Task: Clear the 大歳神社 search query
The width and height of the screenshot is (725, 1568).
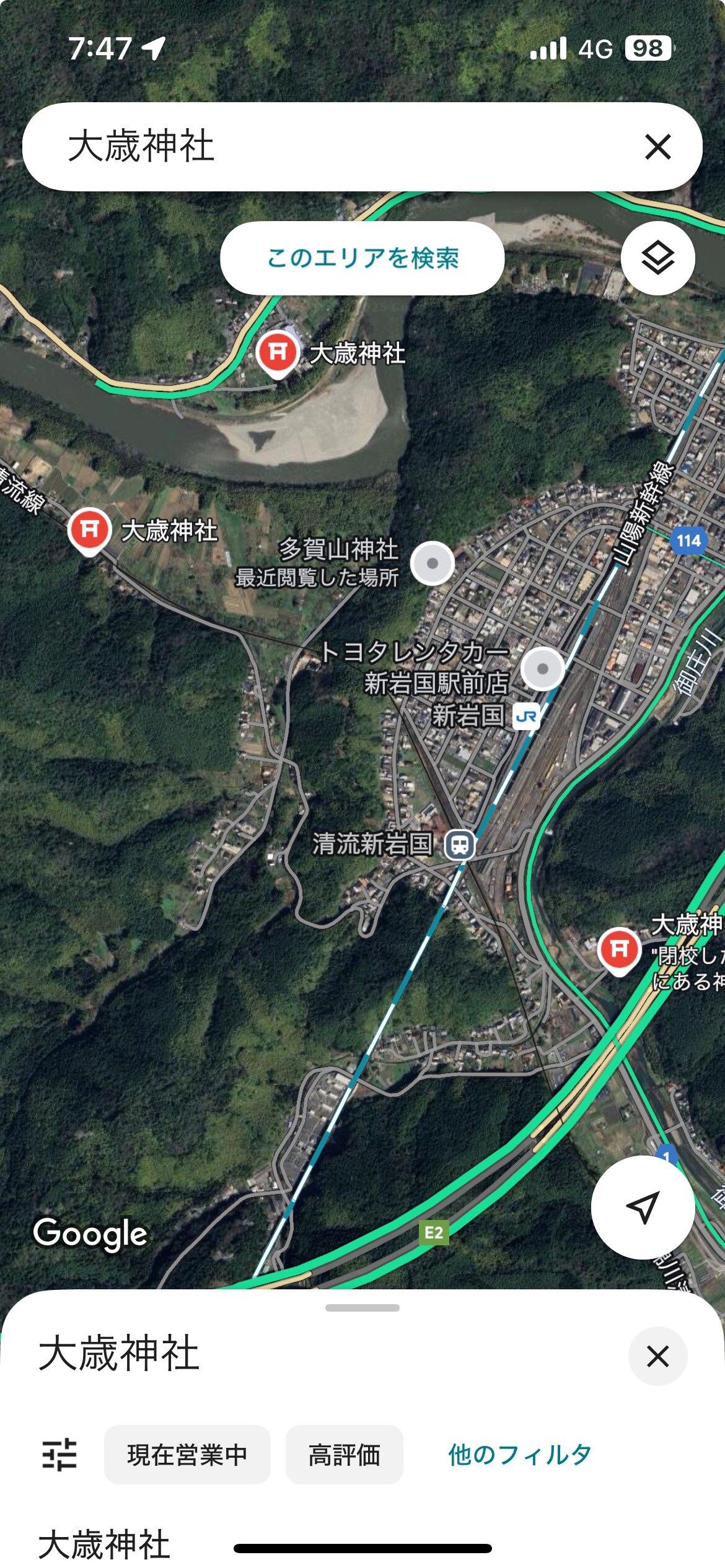Action: (x=657, y=147)
